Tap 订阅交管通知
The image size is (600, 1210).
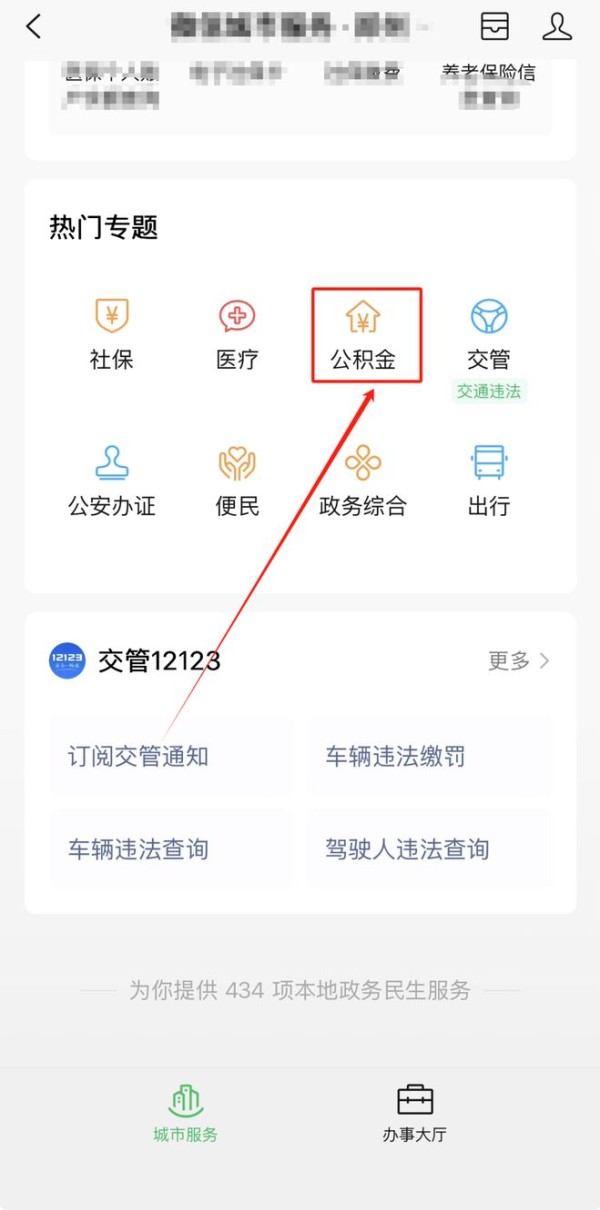[172, 756]
